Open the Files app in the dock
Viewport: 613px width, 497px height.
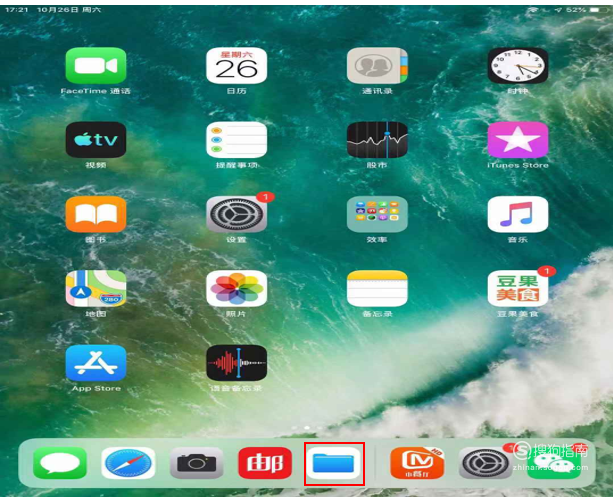point(333,463)
